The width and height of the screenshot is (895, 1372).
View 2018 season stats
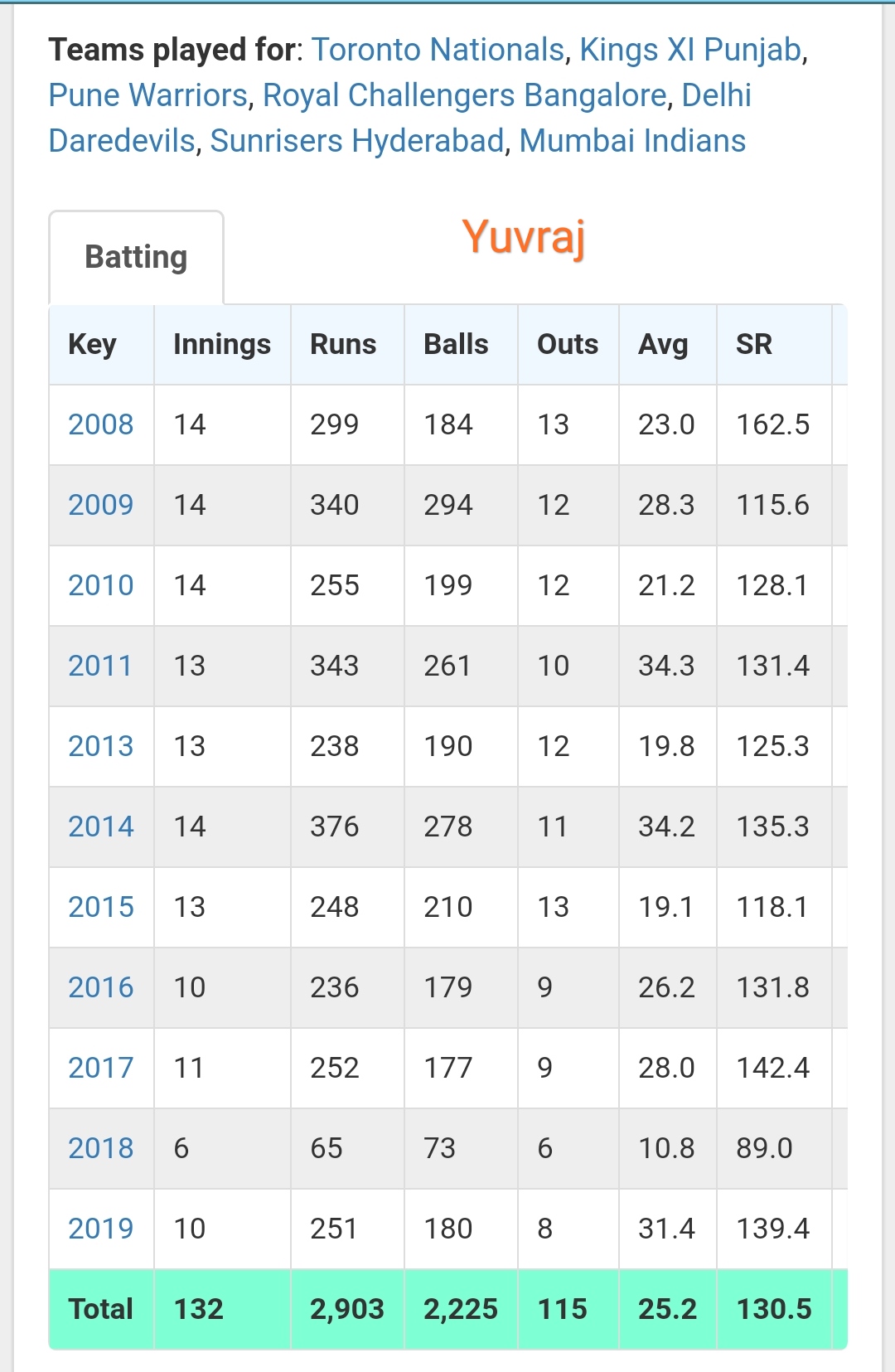point(101,1148)
